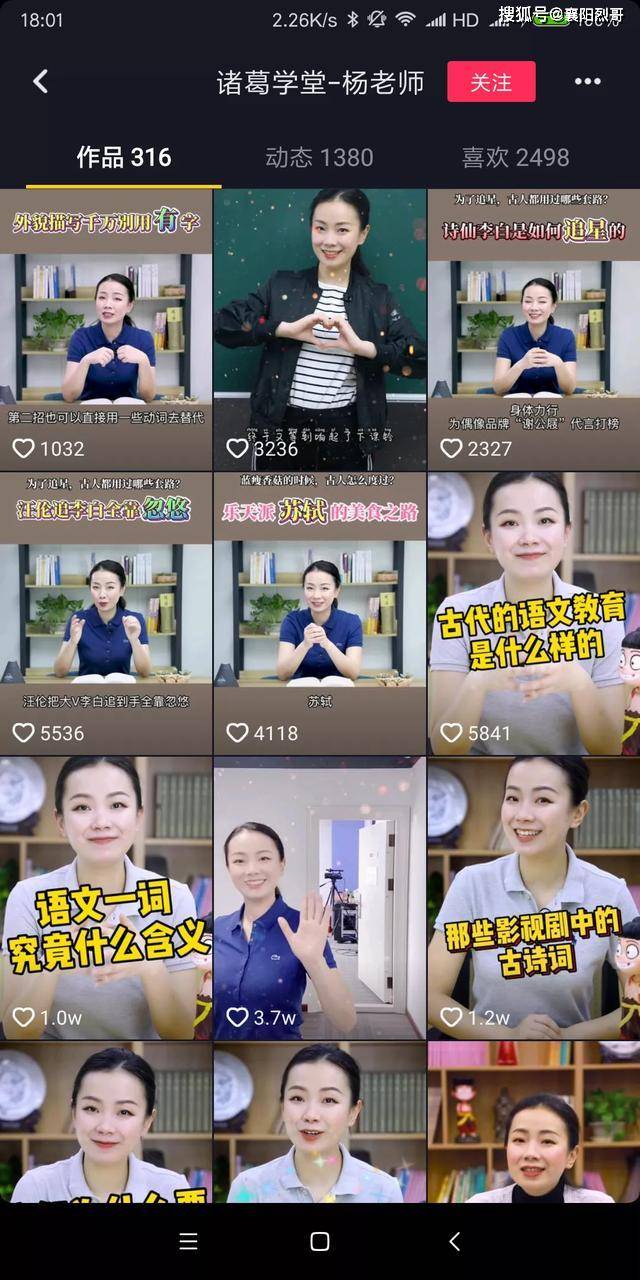
Task: Open the waving video with 3.7w likes
Action: point(319,898)
